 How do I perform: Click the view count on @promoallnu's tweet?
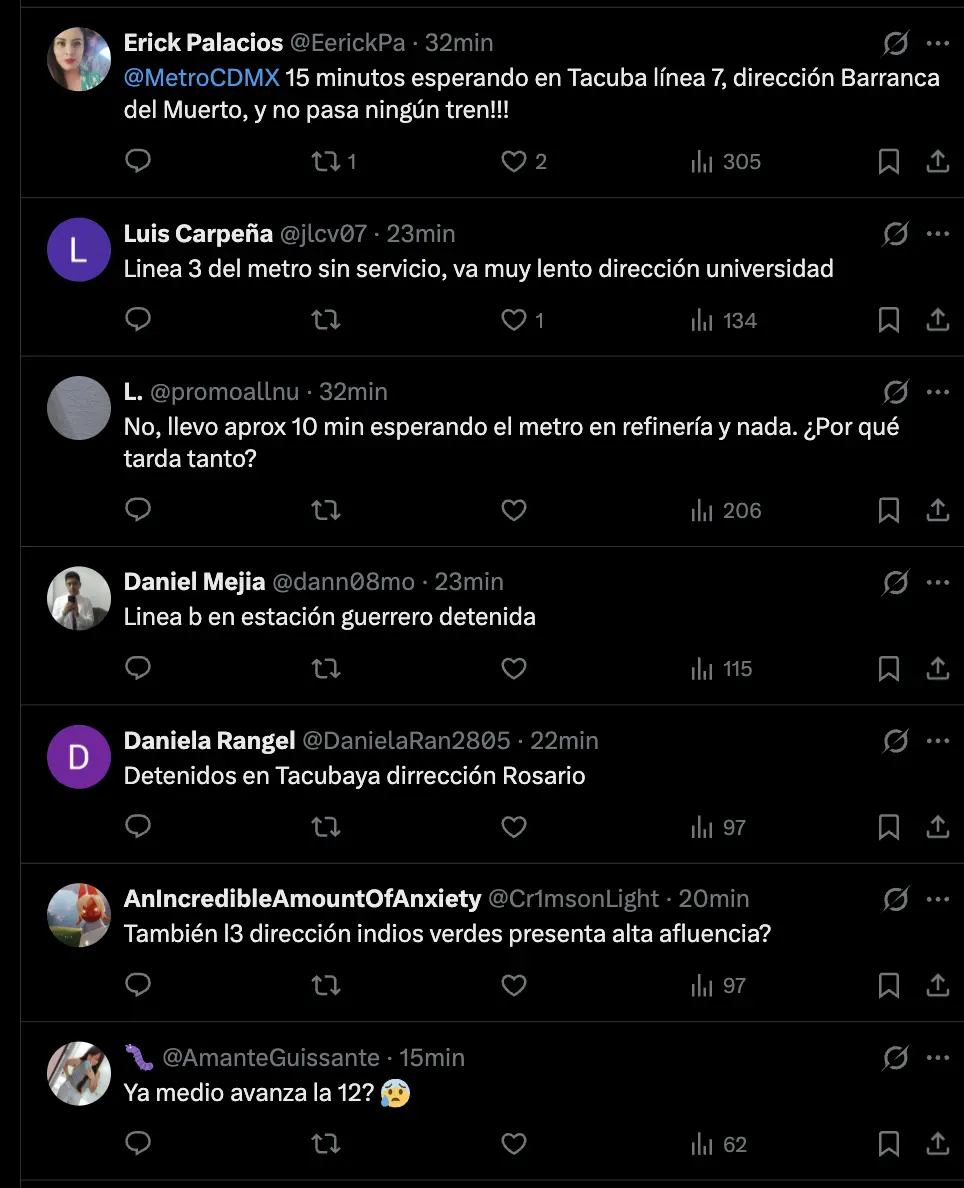coord(728,510)
